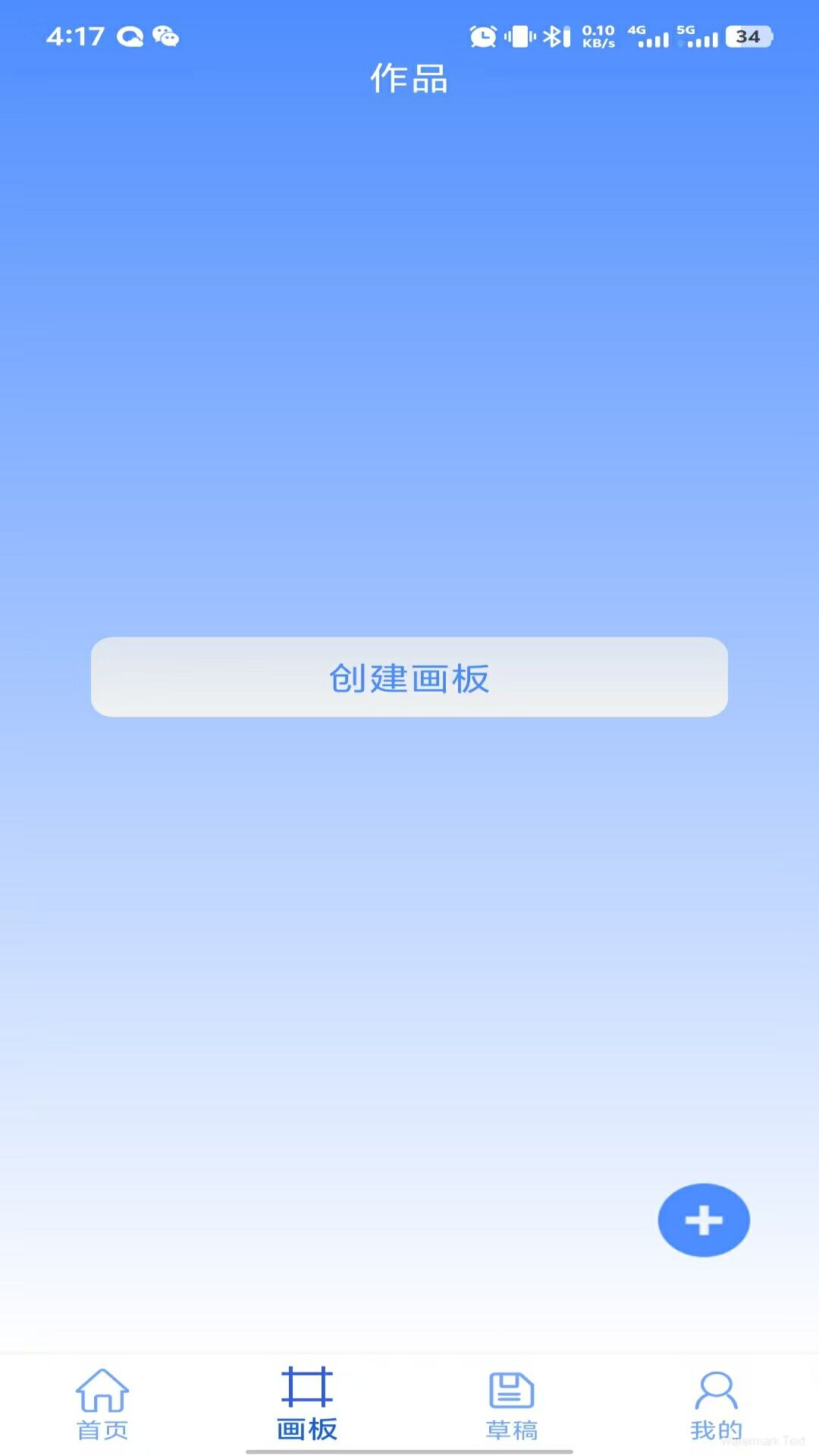
Task: Go to the 我的 tab
Action: [x=716, y=1404]
